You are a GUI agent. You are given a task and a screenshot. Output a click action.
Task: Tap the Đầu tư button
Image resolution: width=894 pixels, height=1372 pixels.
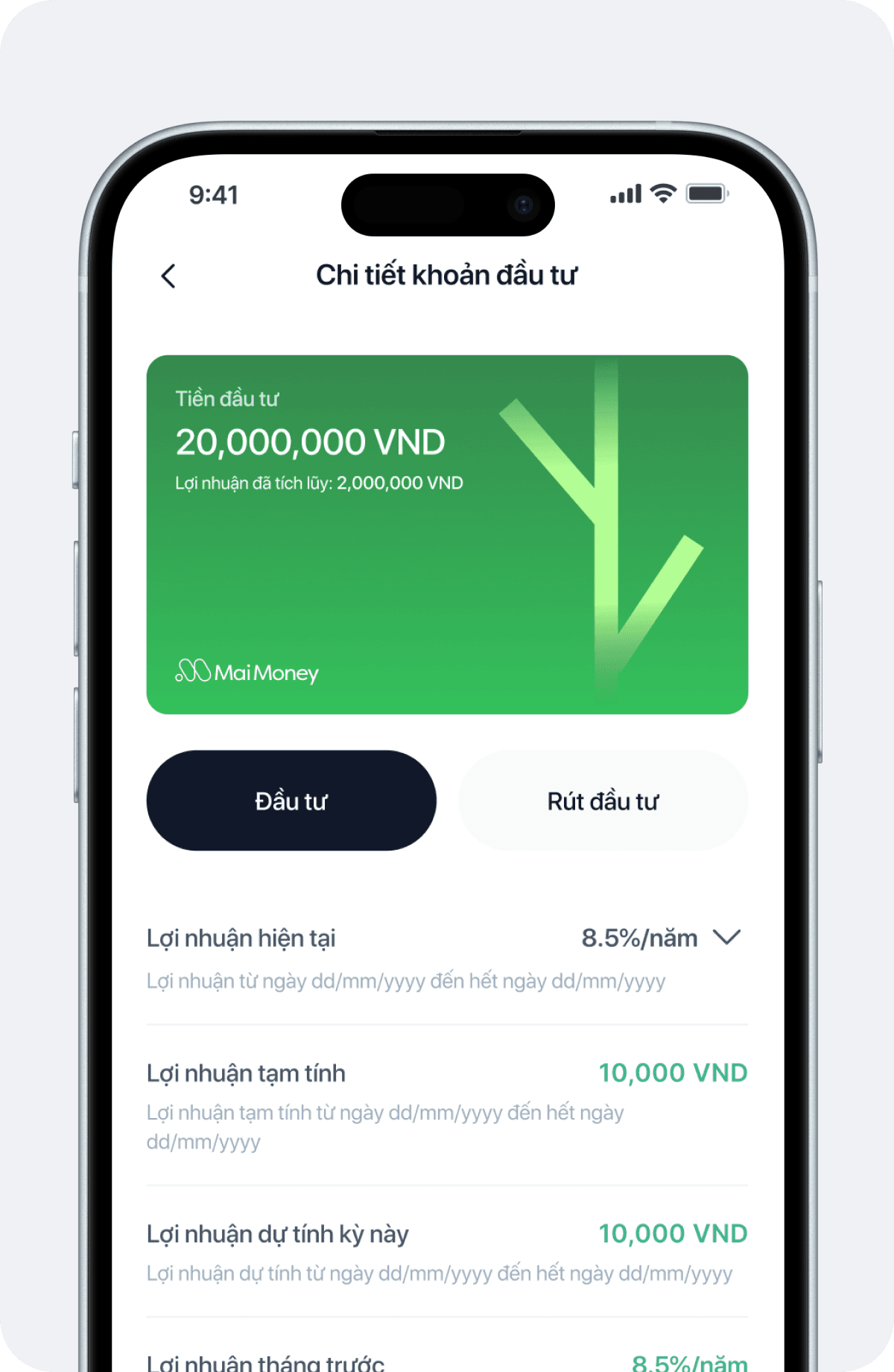pos(291,801)
